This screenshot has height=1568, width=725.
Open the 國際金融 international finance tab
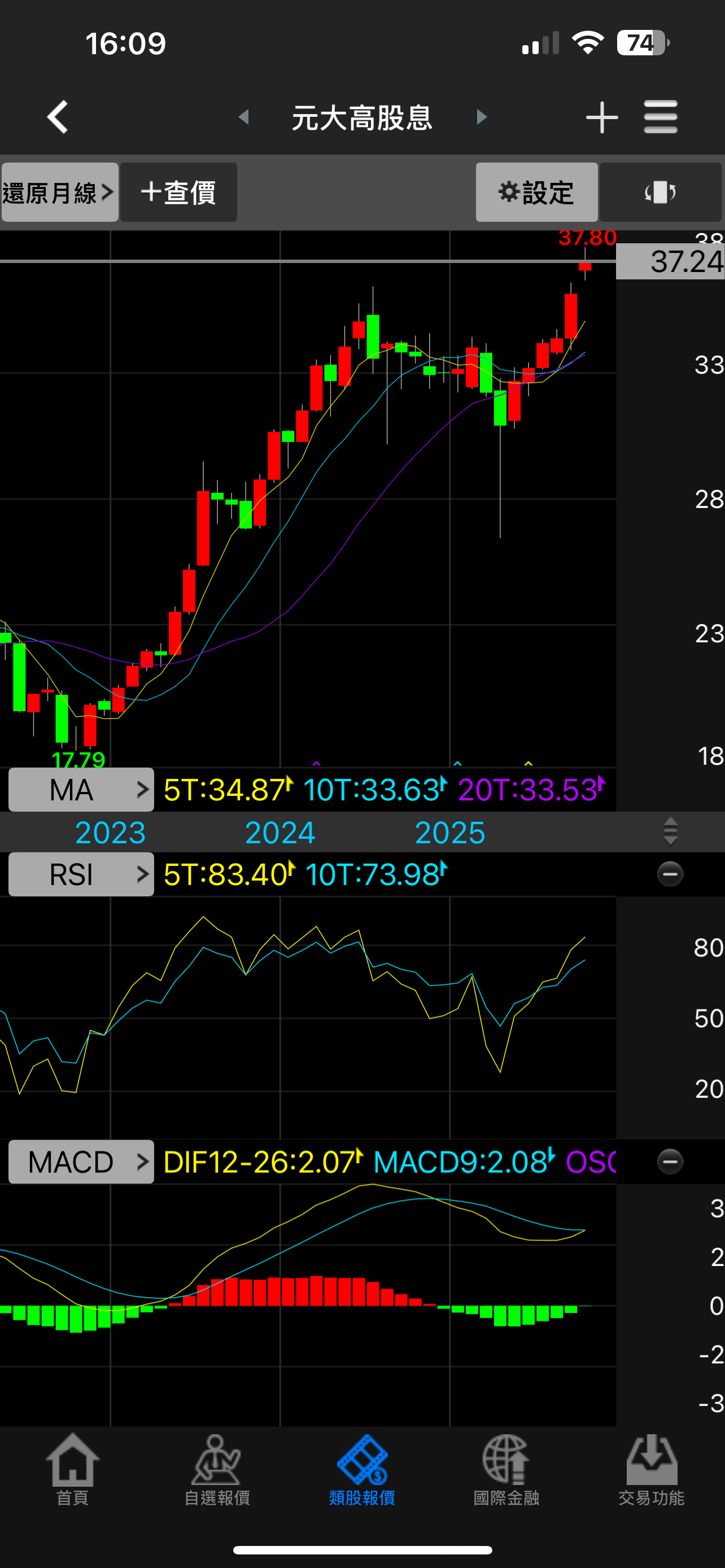506,1470
